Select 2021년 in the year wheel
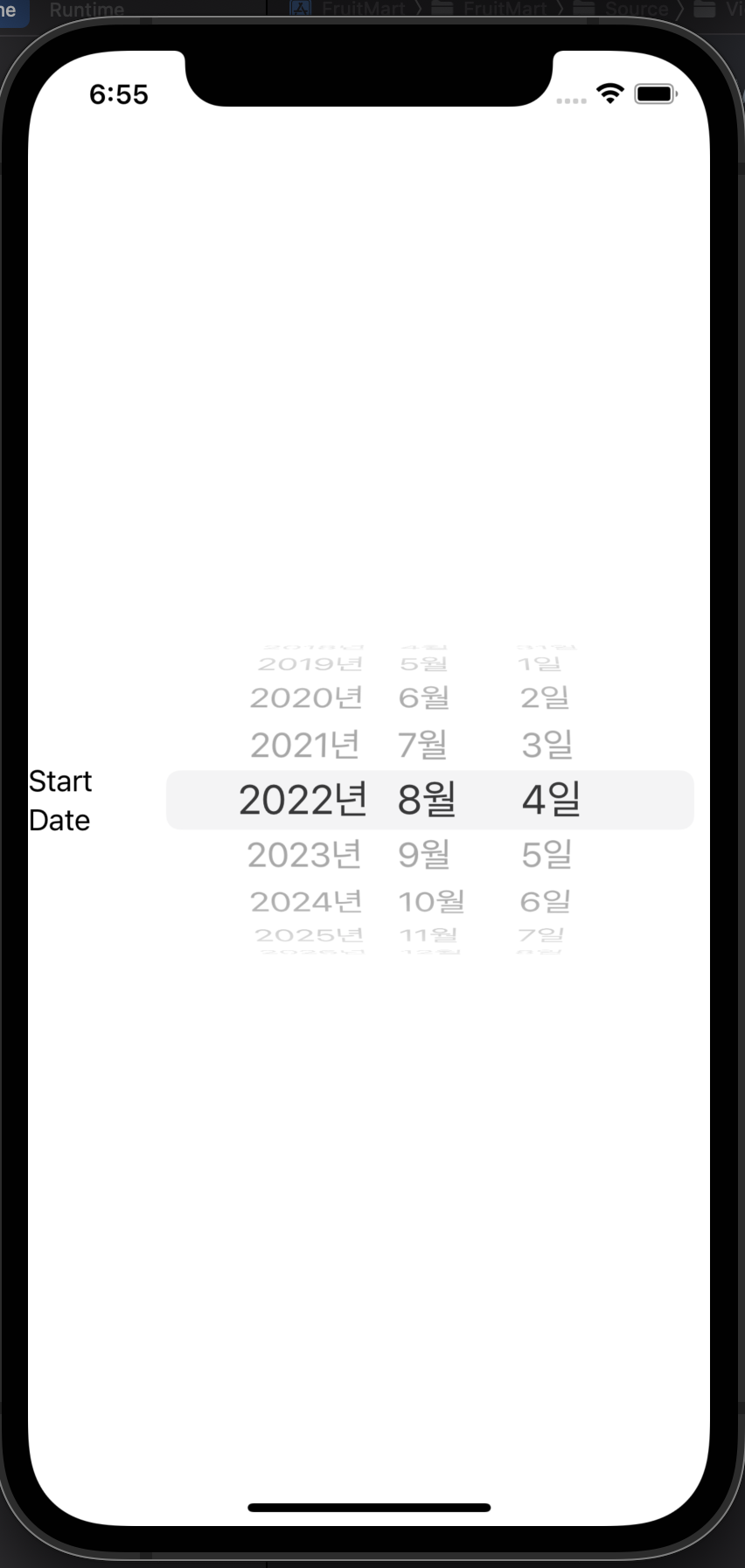745x1568 pixels. 305,746
